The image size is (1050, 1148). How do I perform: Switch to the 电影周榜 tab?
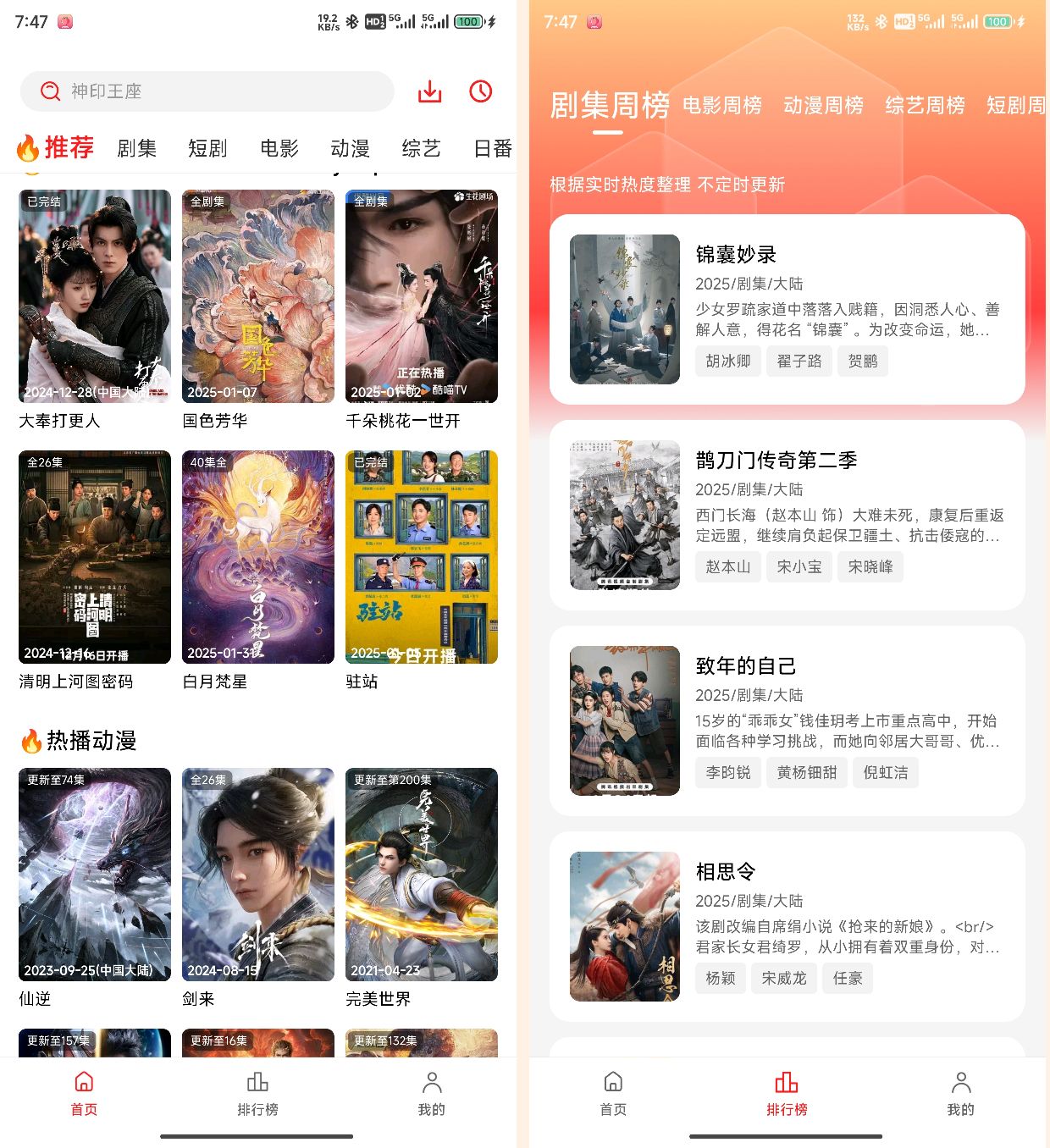point(721,106)
